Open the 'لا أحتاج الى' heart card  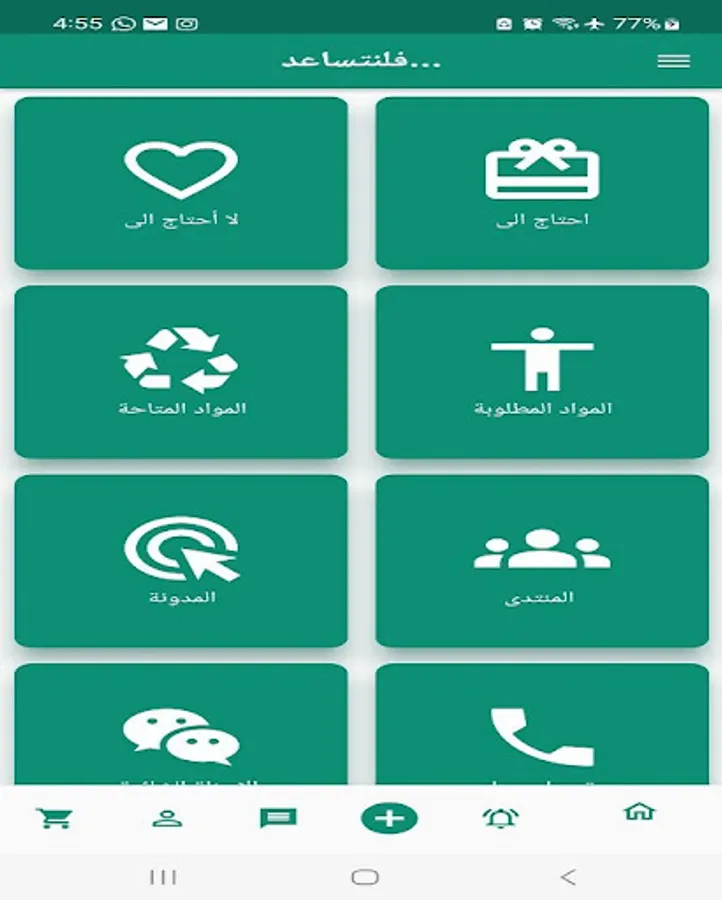(181, 183)
